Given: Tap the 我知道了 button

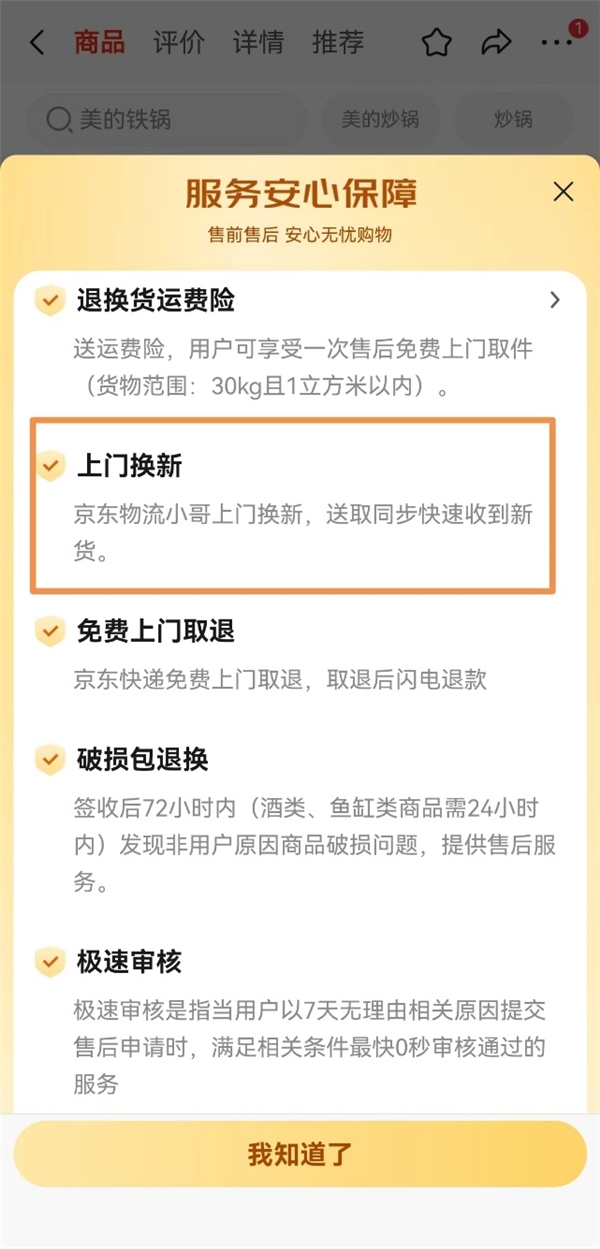Looking at the screenshot, I should [x=300, y=1153].
